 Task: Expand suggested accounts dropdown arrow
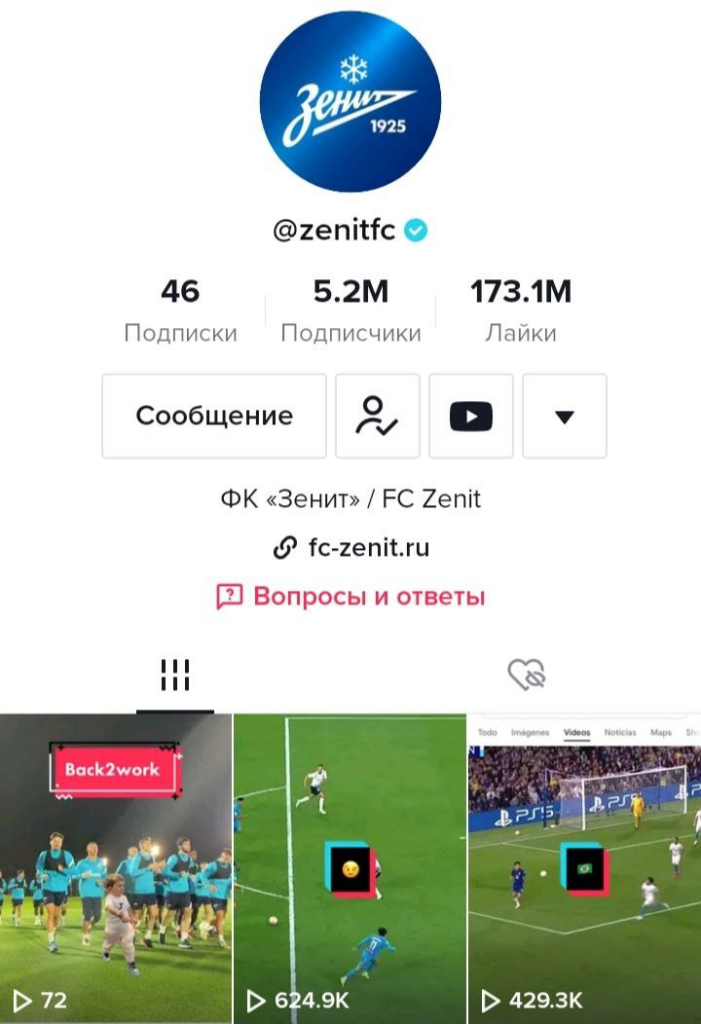pyautogui.click(x=564, y=416)
